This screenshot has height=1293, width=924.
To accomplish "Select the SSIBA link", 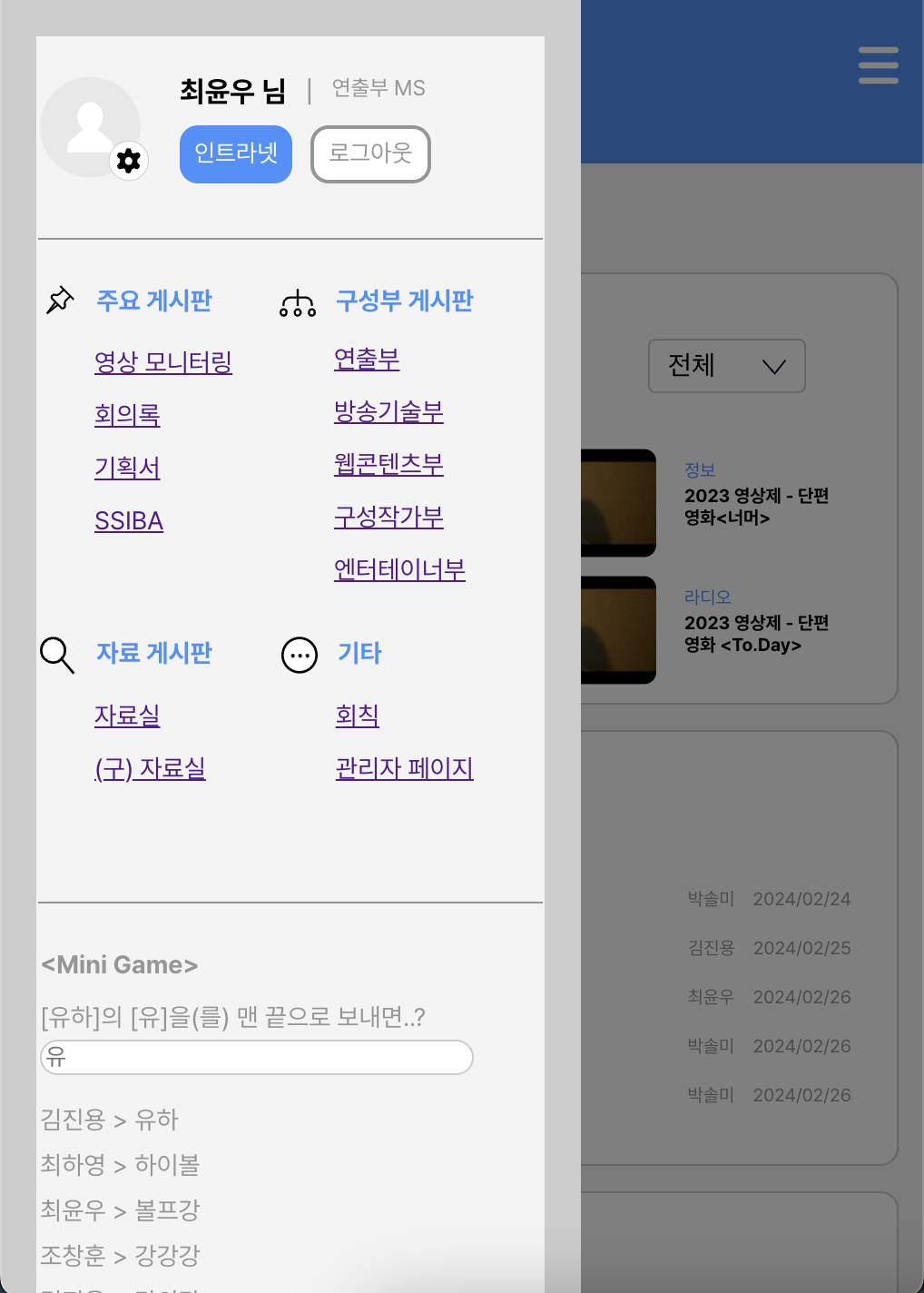I will (129, 521).
